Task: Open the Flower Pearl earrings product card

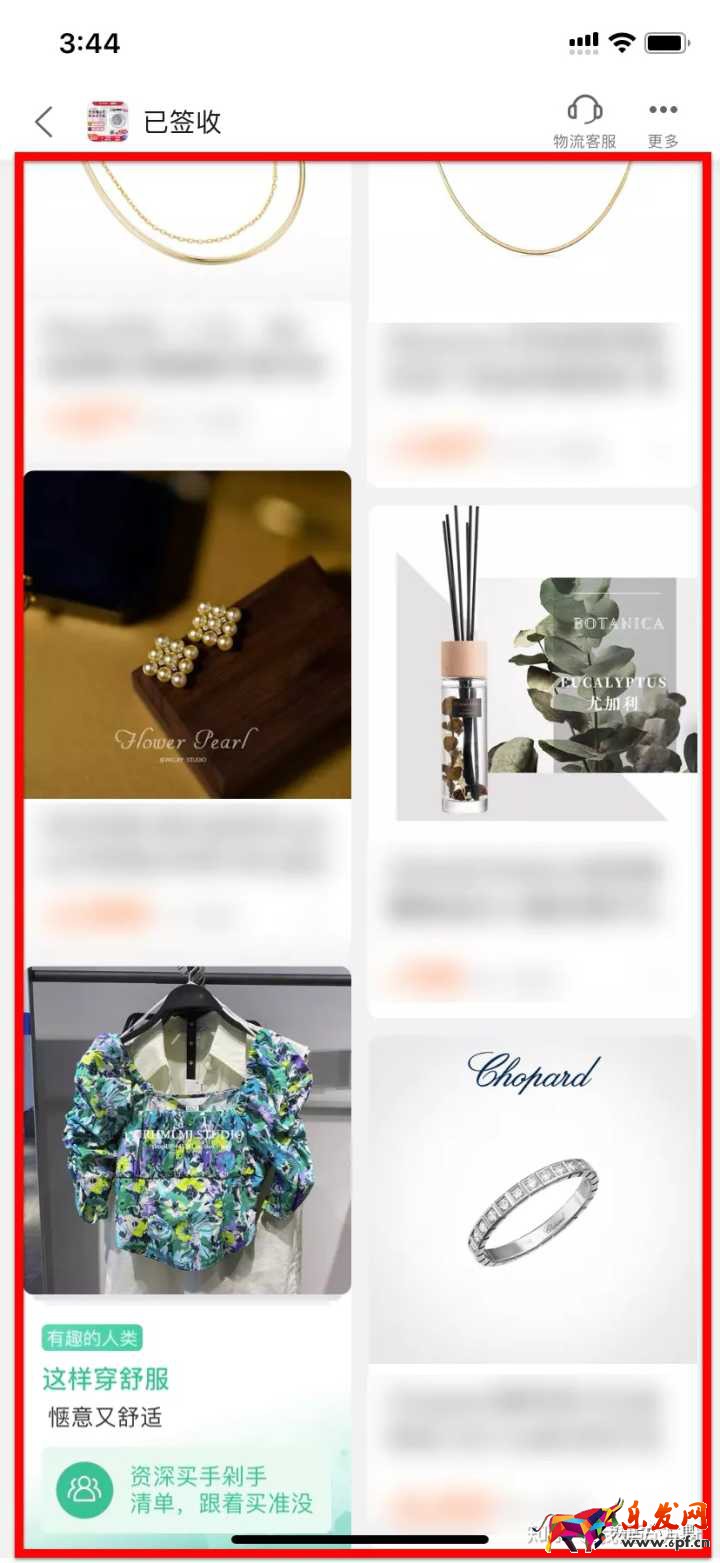Action: (187, 635)
